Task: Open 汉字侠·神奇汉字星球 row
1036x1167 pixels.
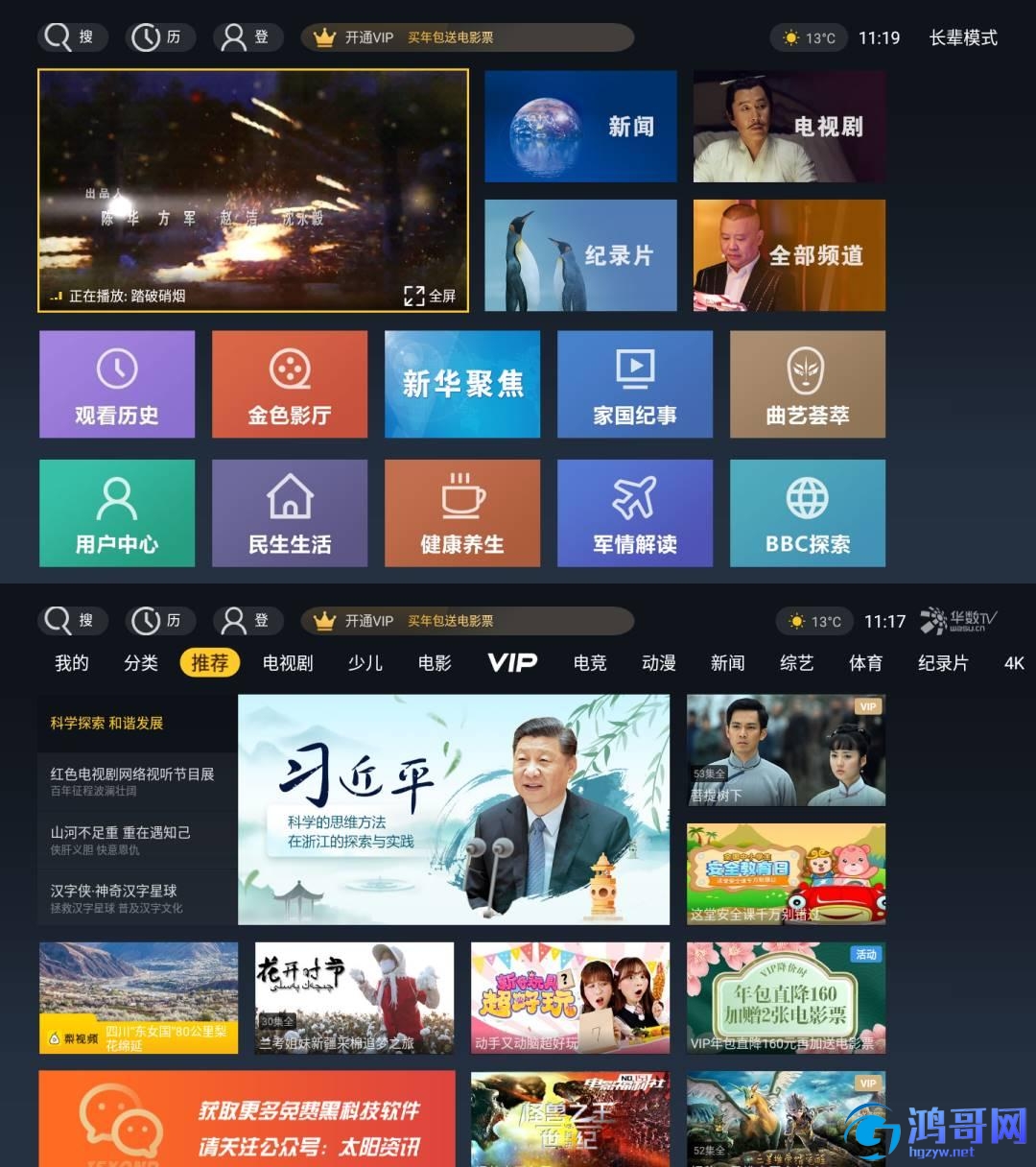Action: pos(136,898)
